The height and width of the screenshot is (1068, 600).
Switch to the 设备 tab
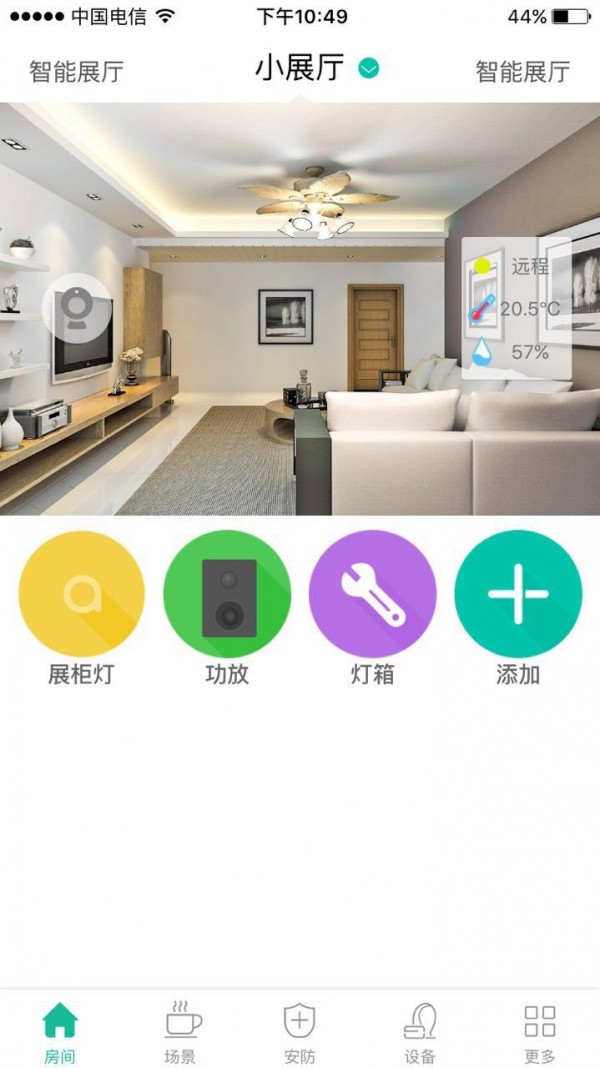coord(420,1031)
